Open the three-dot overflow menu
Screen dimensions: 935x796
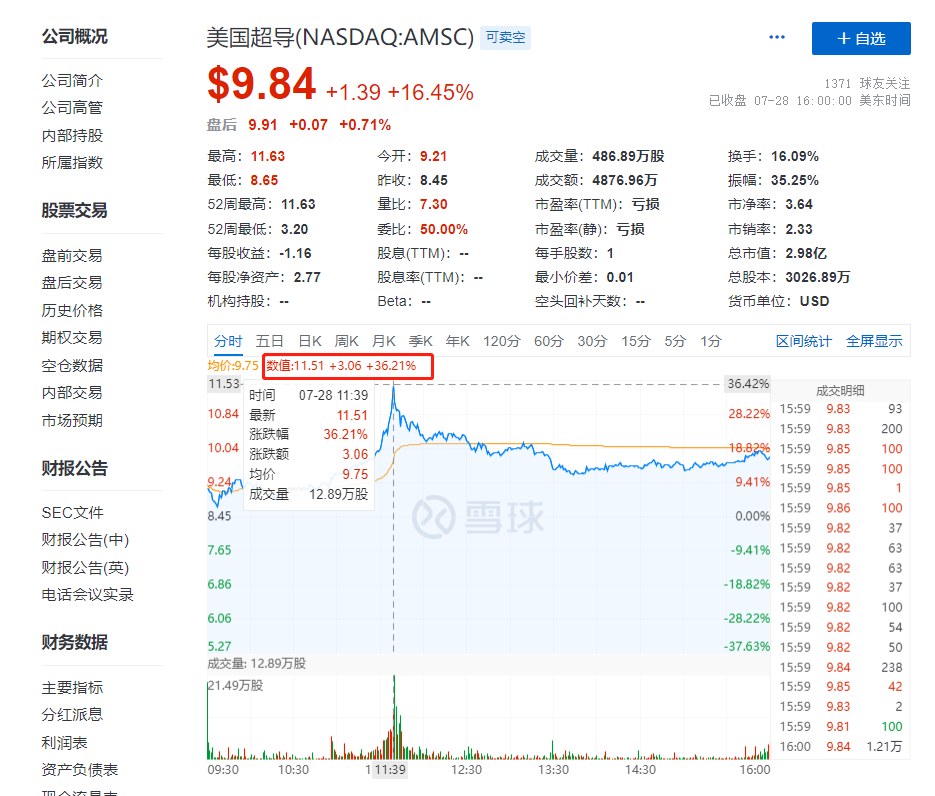coord(777,37)
